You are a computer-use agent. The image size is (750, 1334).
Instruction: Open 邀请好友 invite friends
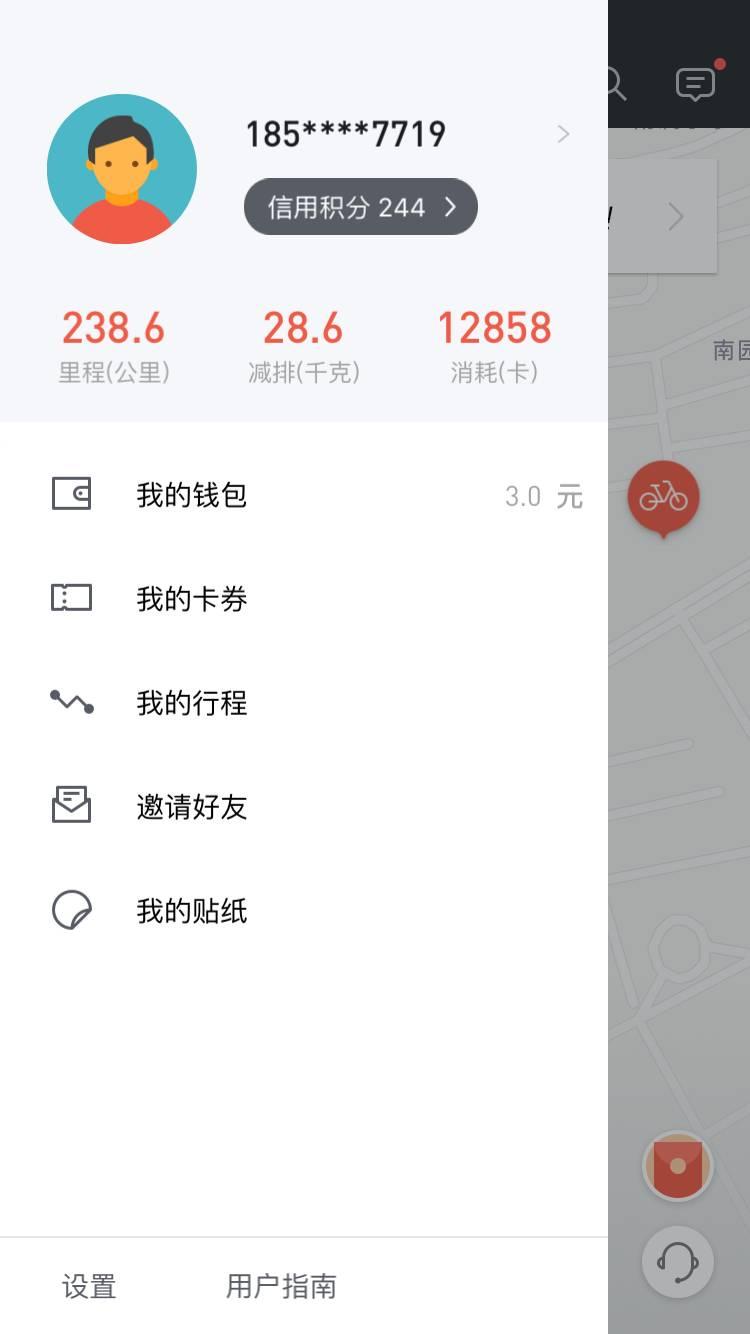(x=304, y=807)
